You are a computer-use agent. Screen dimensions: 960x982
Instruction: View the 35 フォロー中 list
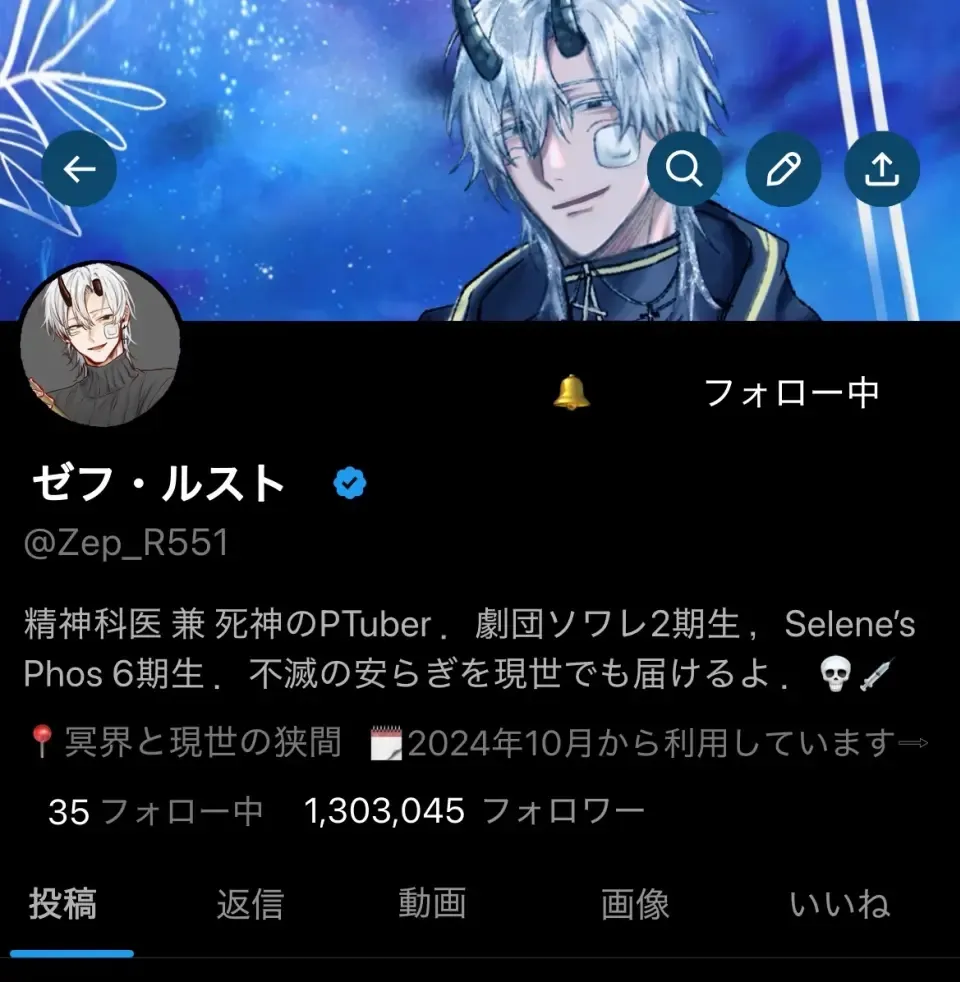[155, 811]
